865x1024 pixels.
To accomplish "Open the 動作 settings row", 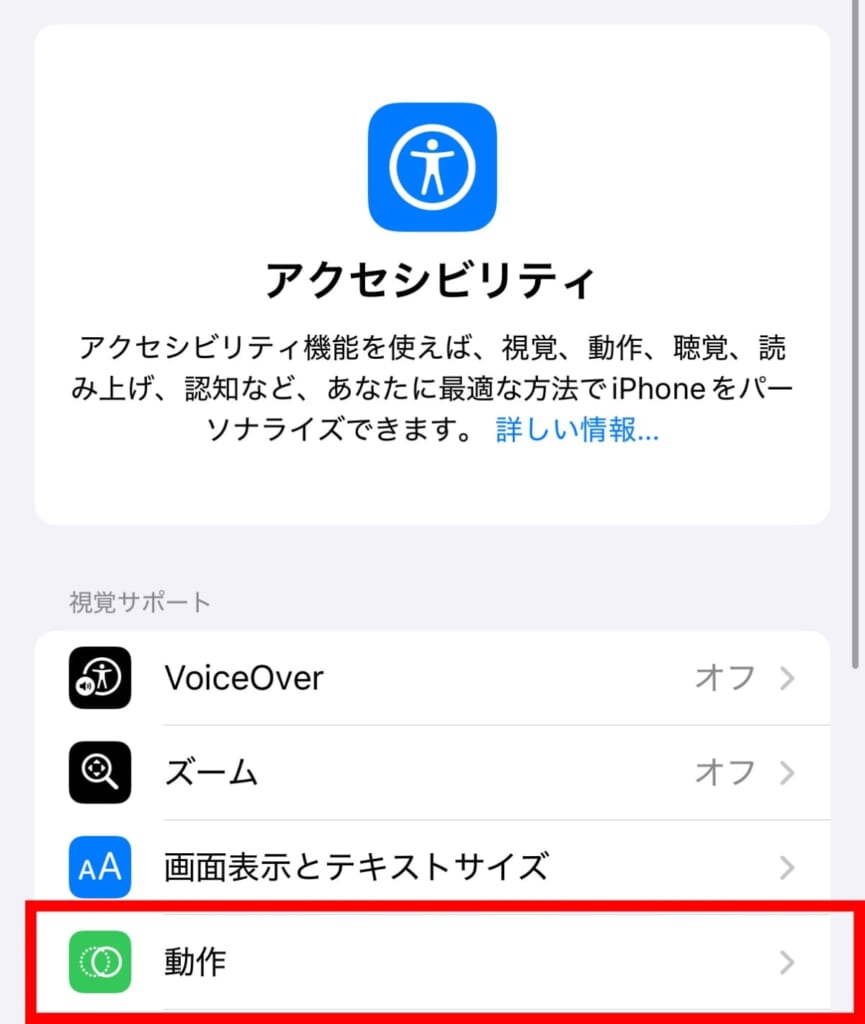I will pos(432,962).
